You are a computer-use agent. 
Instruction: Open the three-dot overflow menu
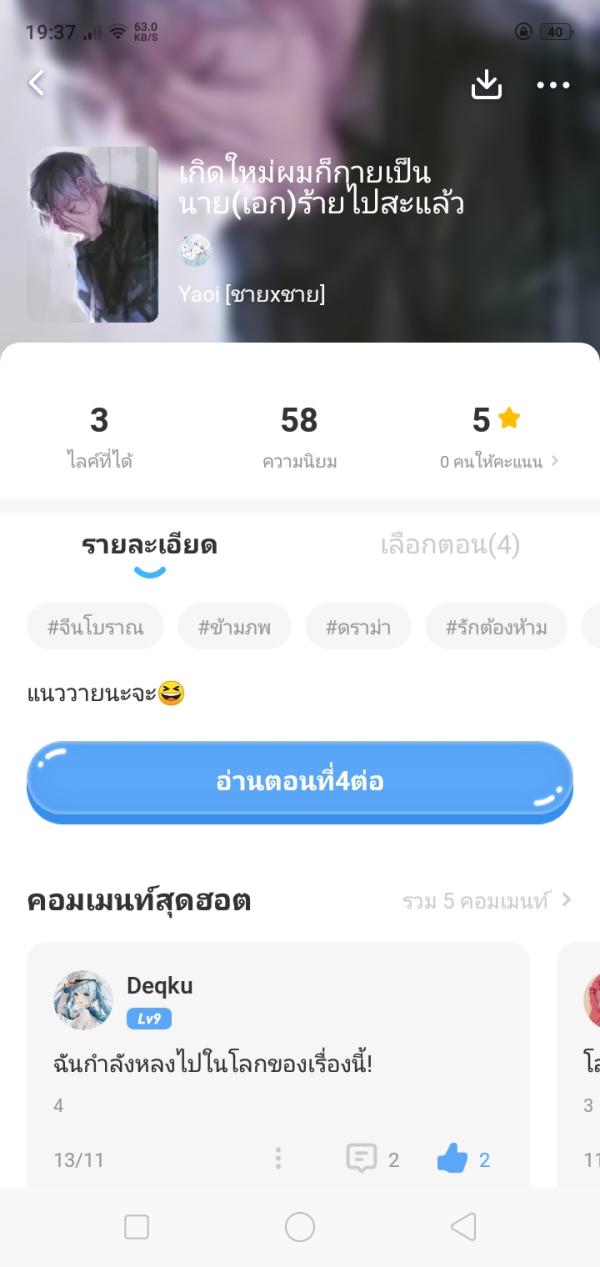click(x=553, y=85)
